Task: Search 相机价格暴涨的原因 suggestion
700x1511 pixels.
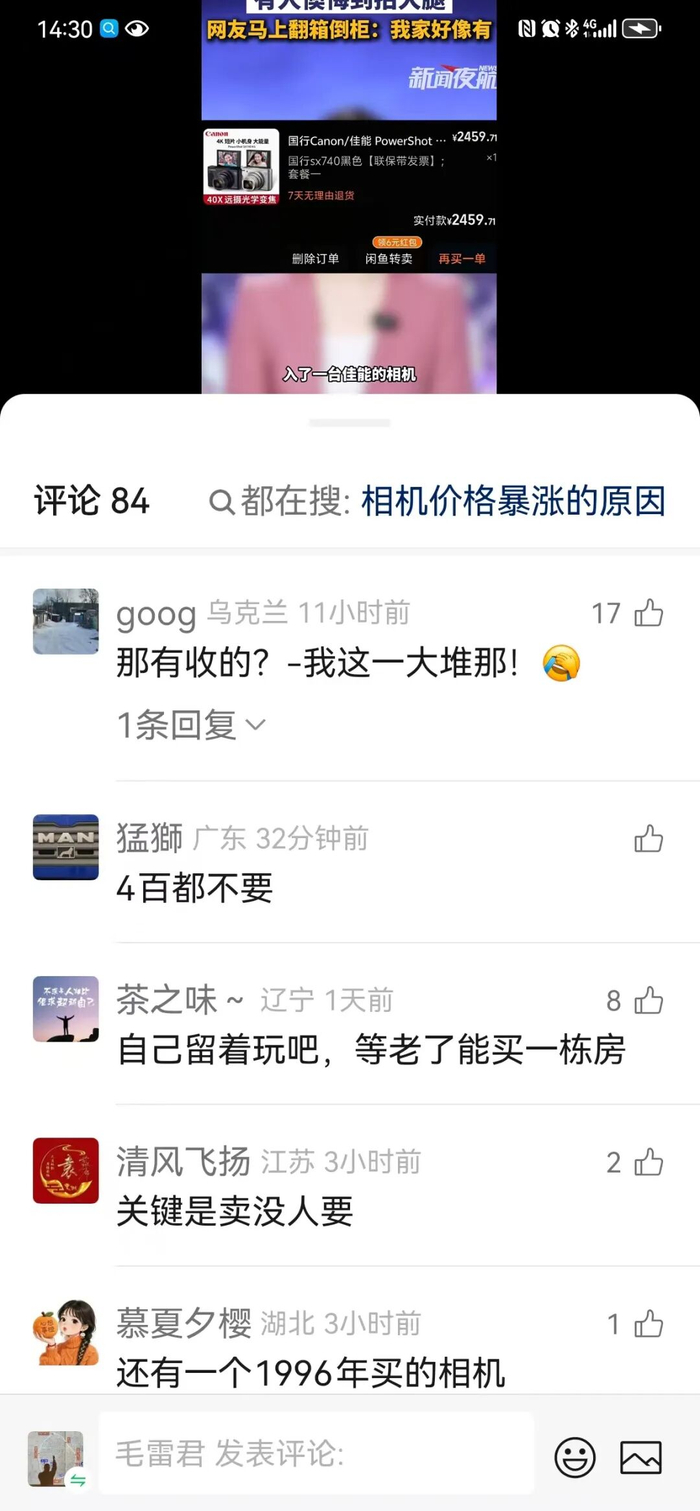Action: 512,500
